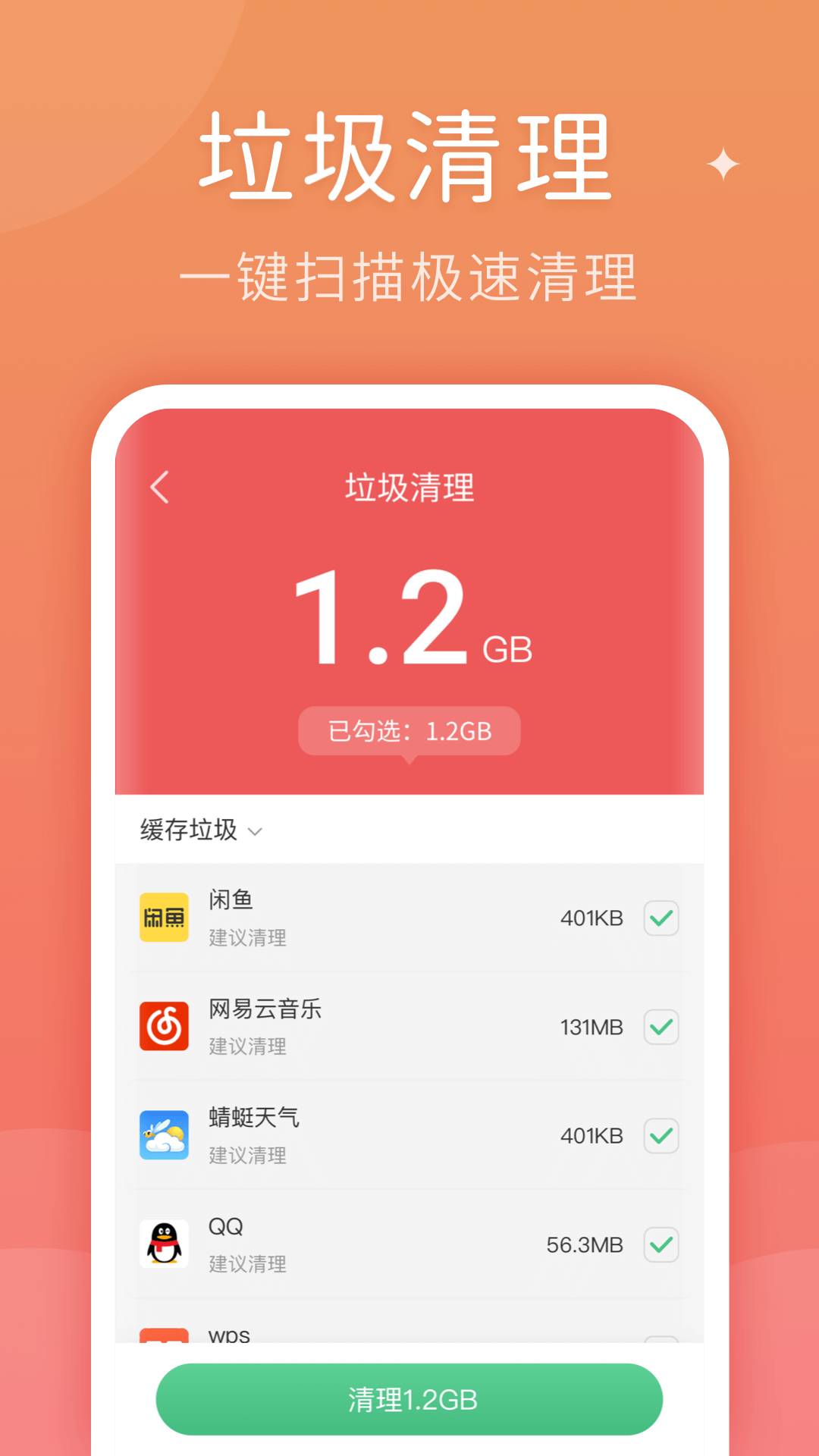Image resolution: width=819 pixels, height=1456 pixels.
Task: Open the 蜻蜓天气 list row
Action: (x=409, y=1136)
